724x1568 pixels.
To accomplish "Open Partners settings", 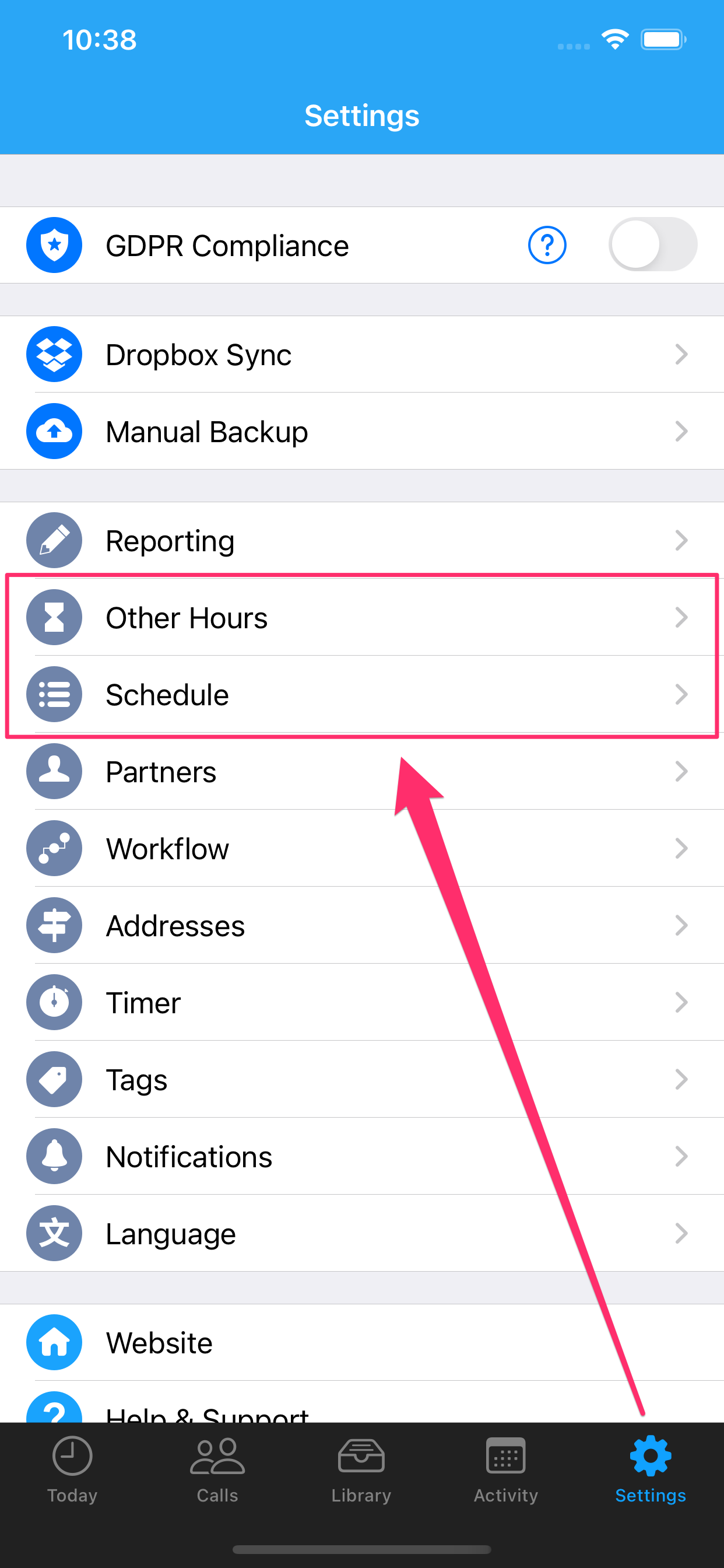I will (362, 771).
